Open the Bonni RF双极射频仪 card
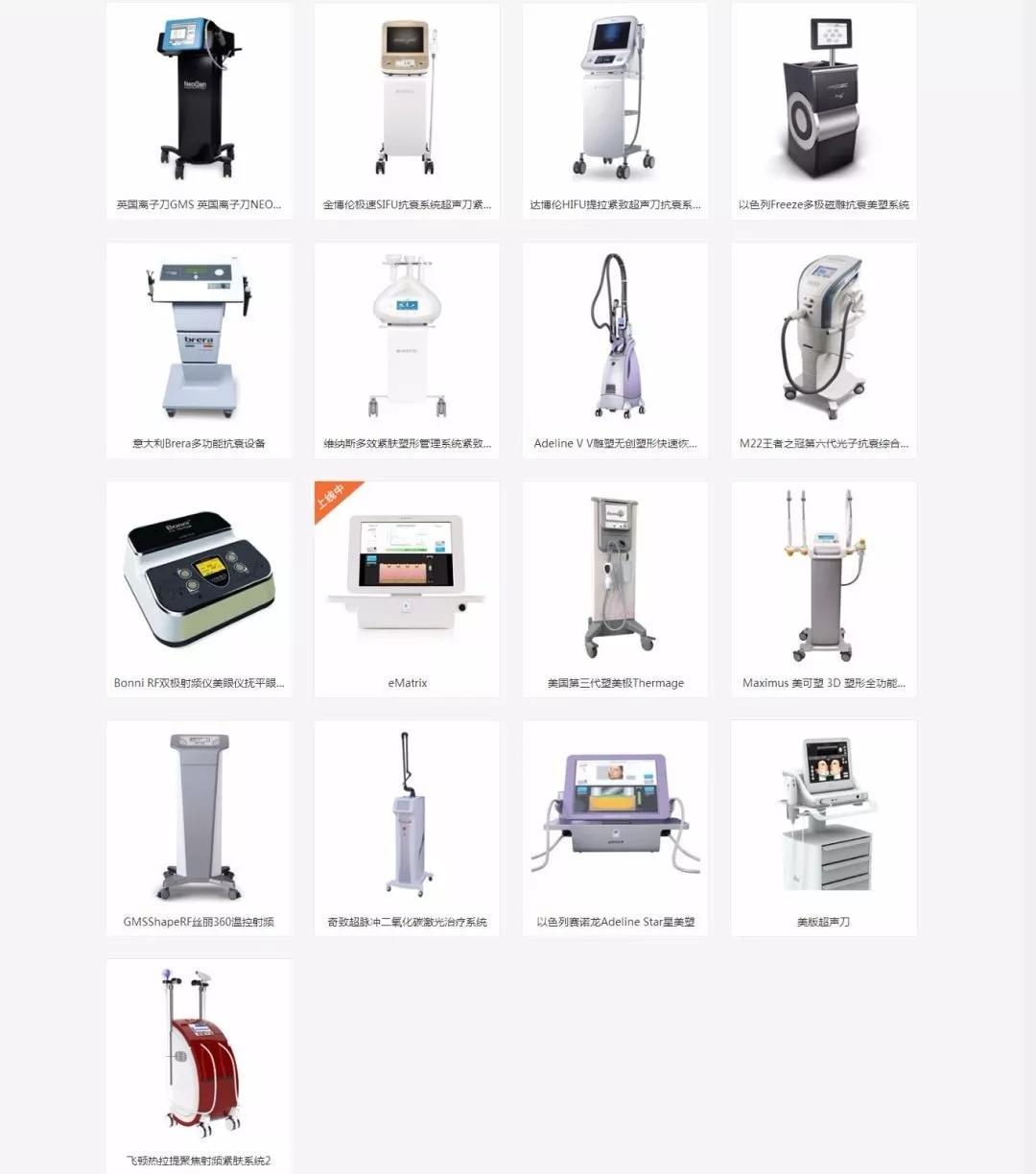Screen dimensions: 1036x1174 tap(199, 588)
